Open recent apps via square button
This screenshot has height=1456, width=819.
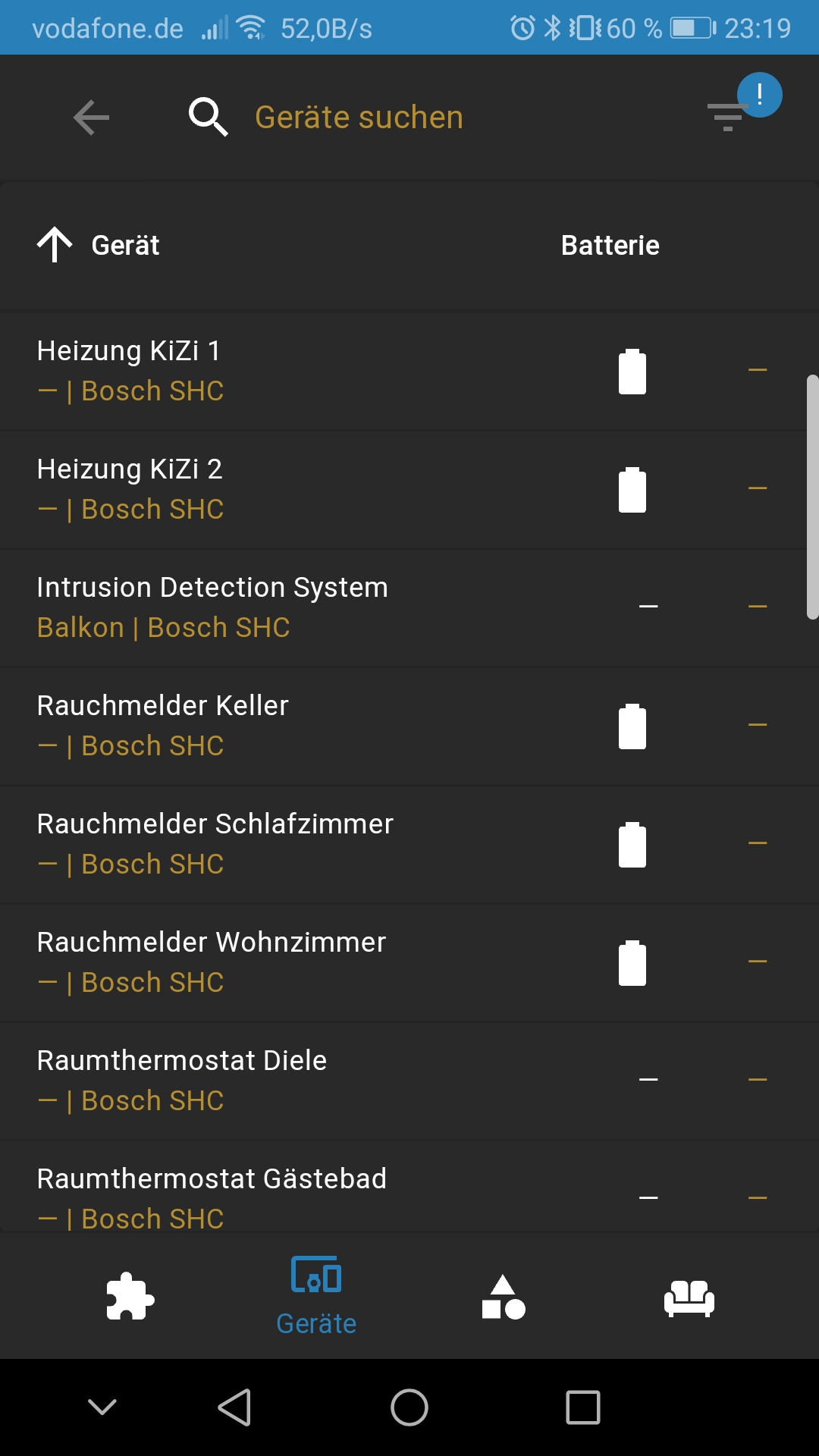coord(583,1407)
